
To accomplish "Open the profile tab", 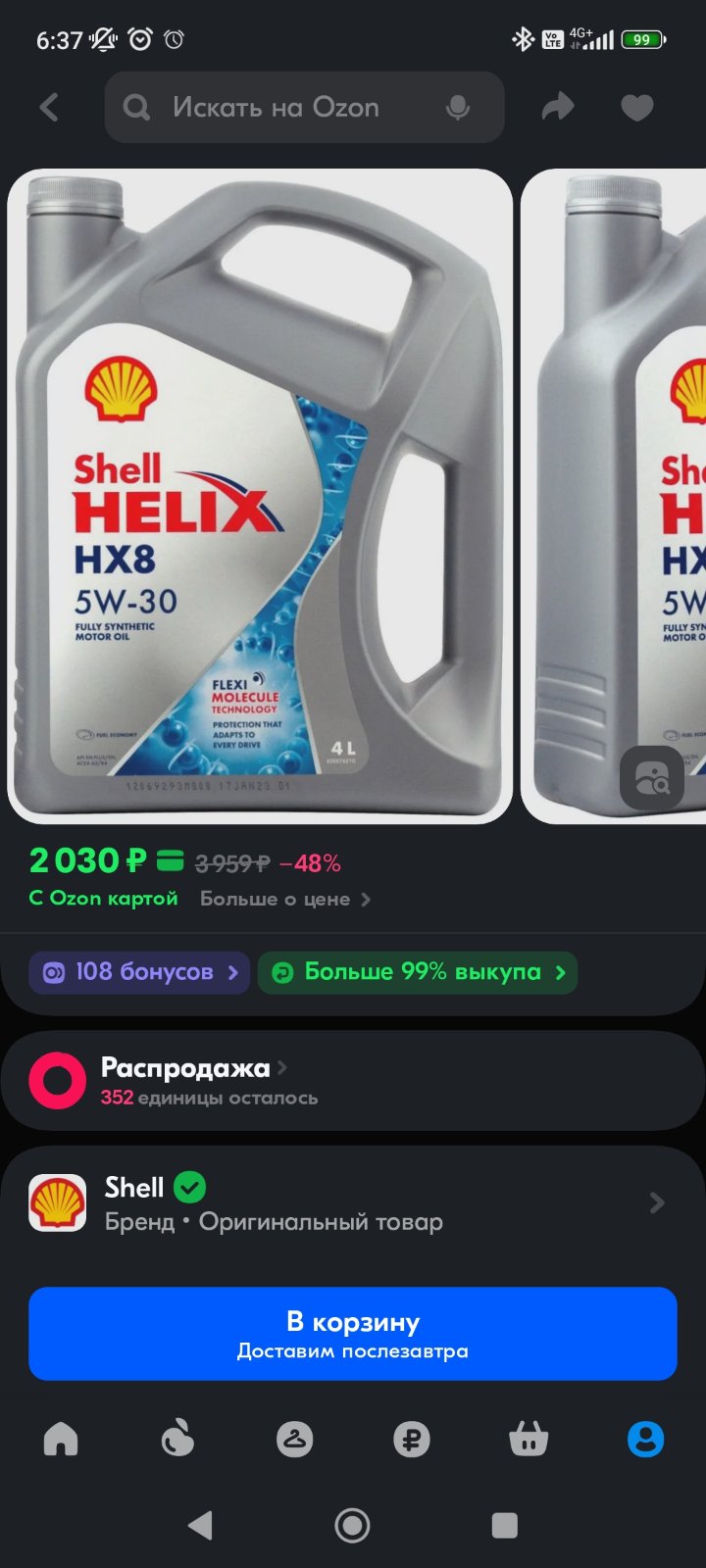I will (645, 1439).
